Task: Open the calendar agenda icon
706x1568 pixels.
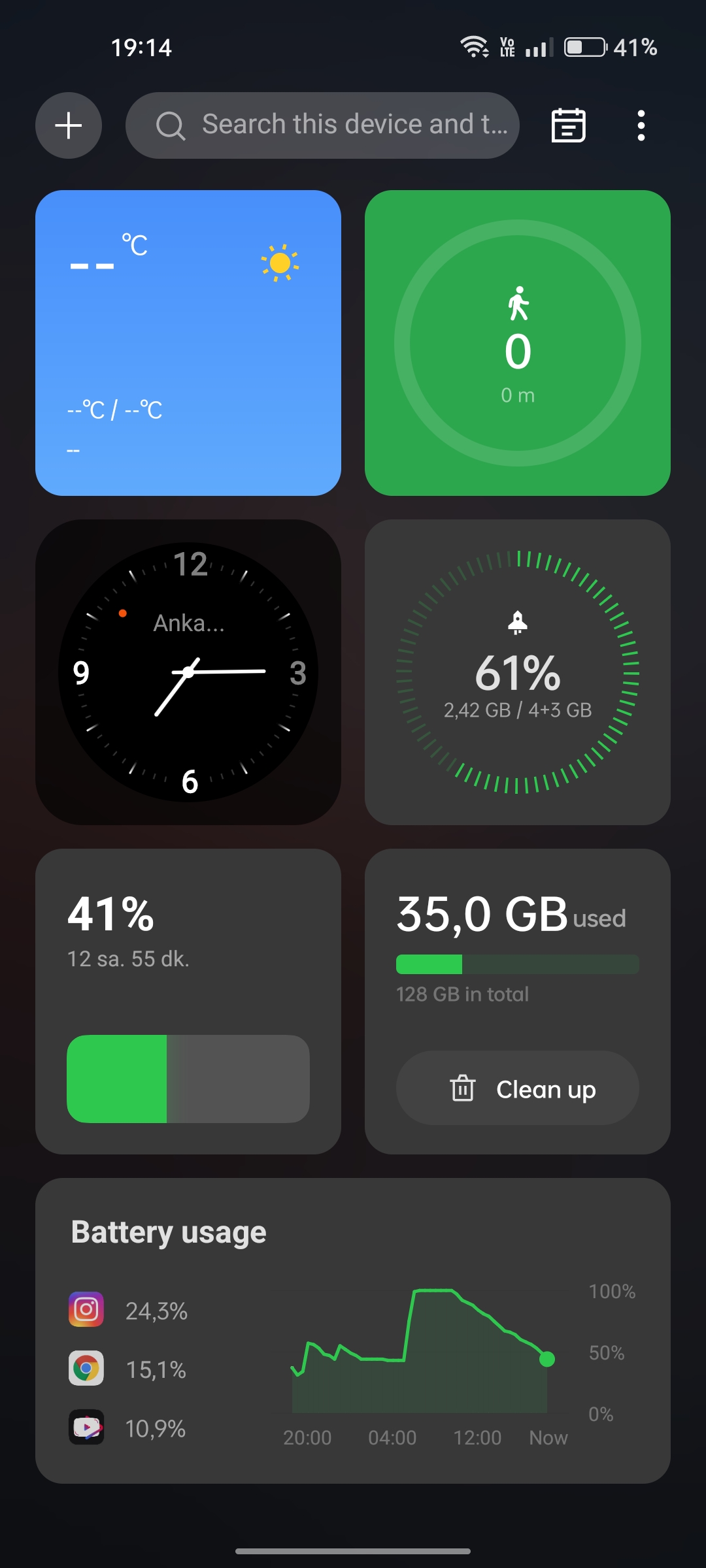Action: click(568, 125)
